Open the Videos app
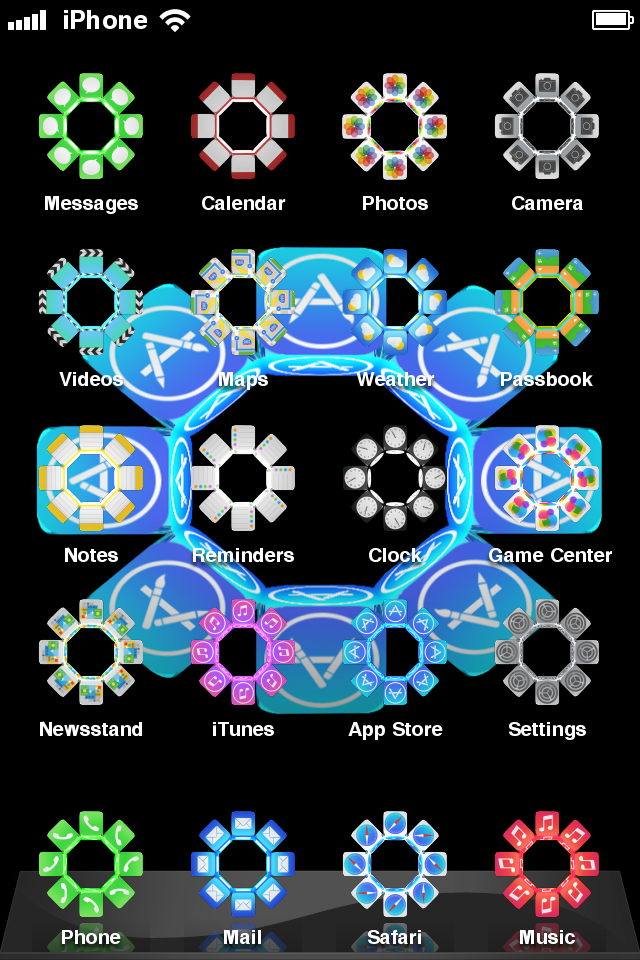The height and width of the screenshot is (960, 640). point(91,302)
